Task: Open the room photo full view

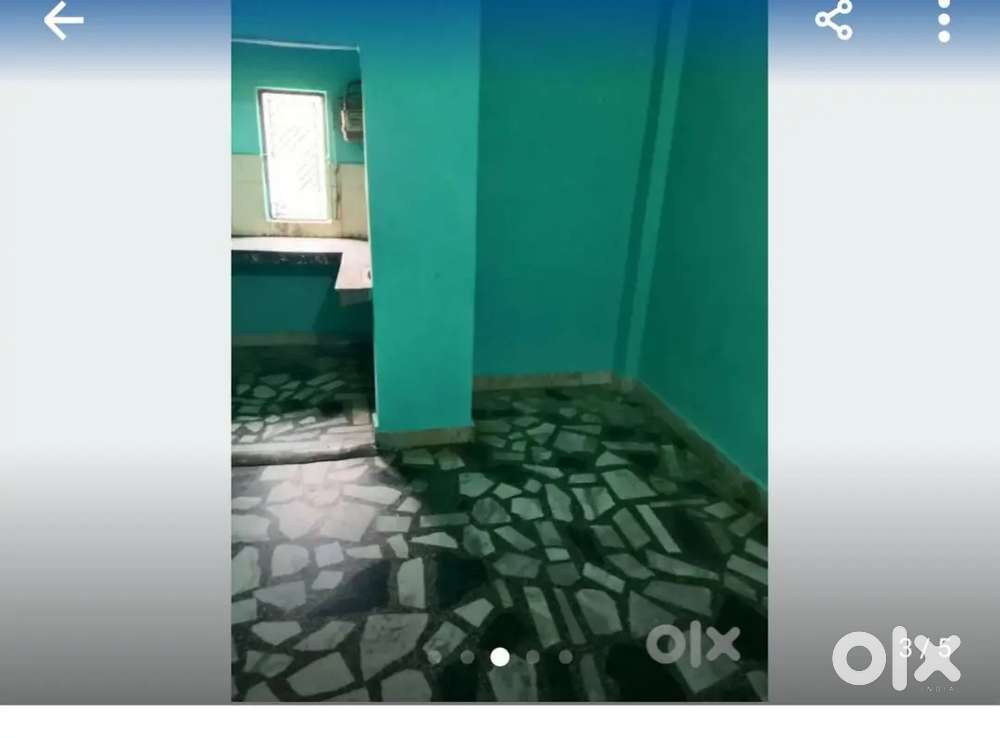Action: (x=499, y=350)
